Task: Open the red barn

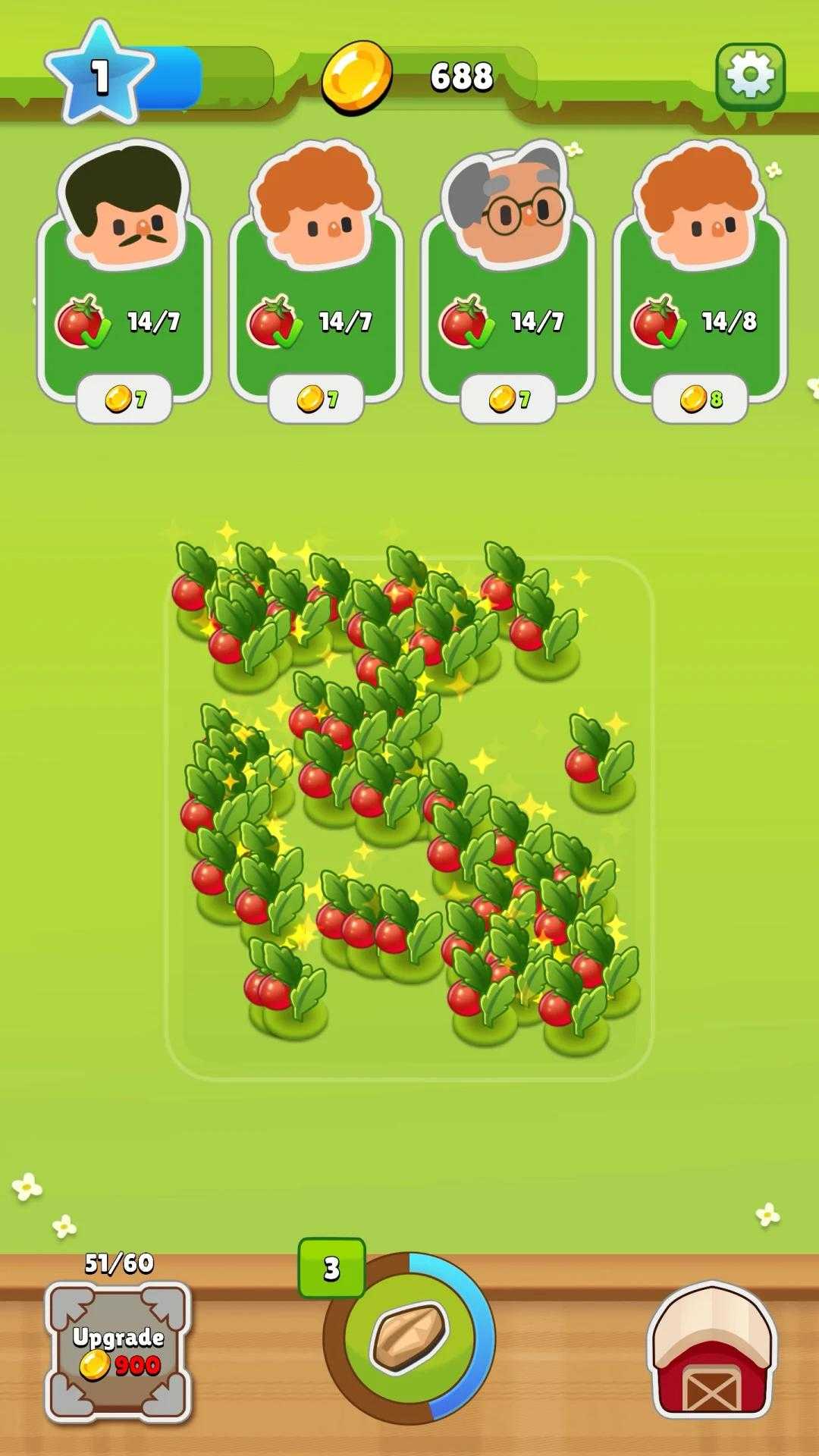Action: pyautogui.click(x=711, y=1351)
